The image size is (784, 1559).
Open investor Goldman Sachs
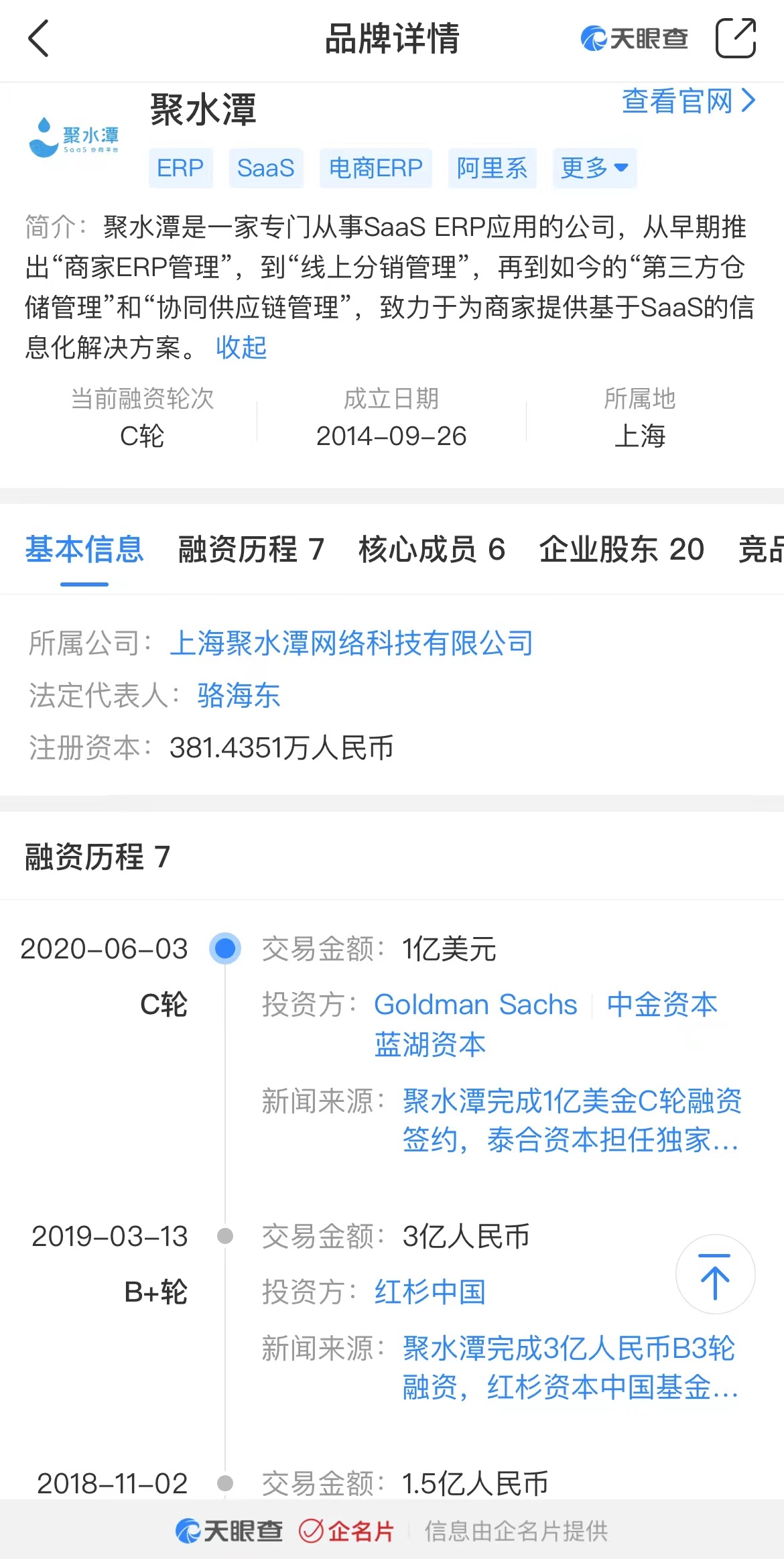pyautogui.click(x=475, y=1005)
